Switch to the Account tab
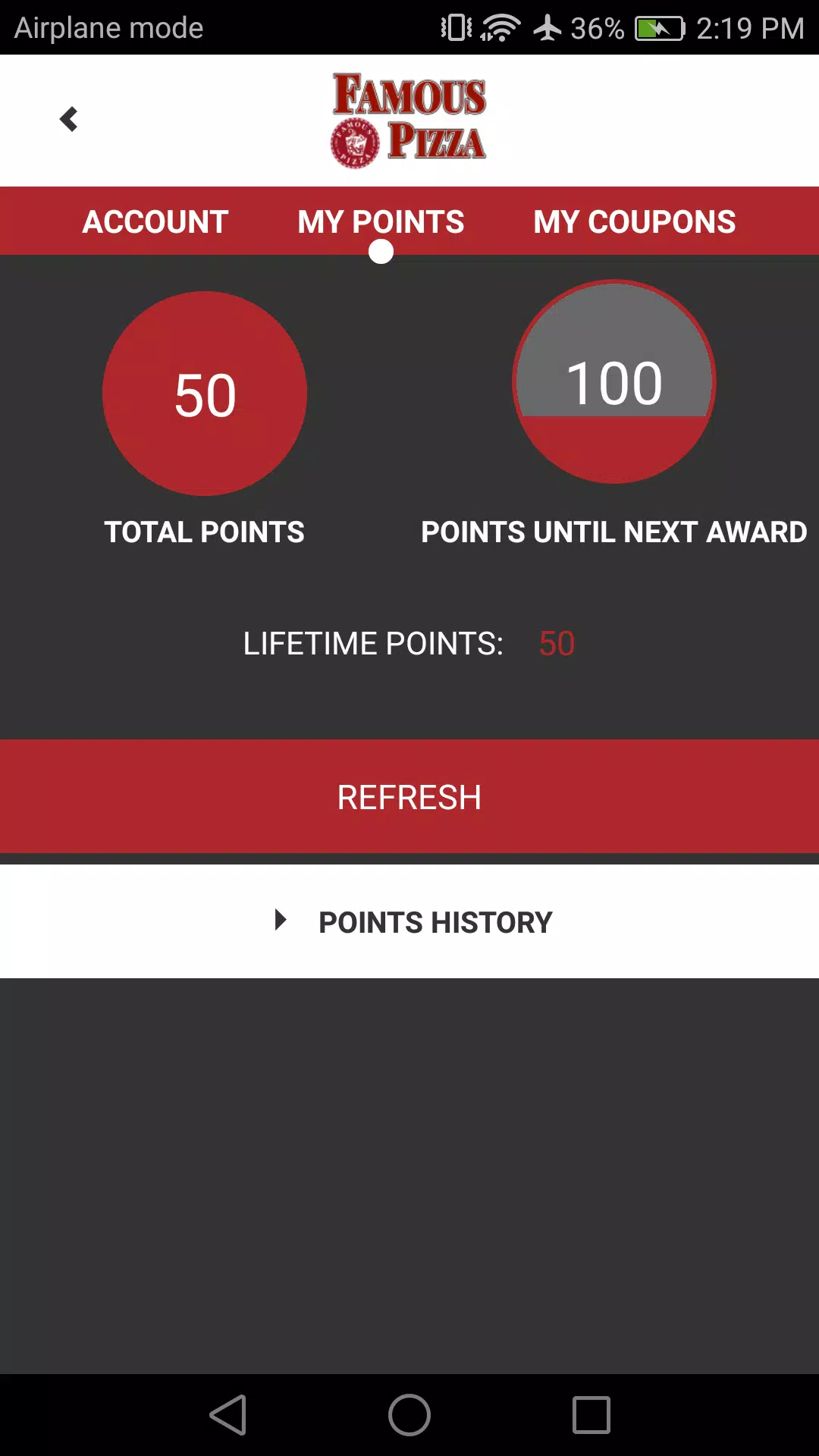The image size is (819, 1456). (x=155, y=222)
